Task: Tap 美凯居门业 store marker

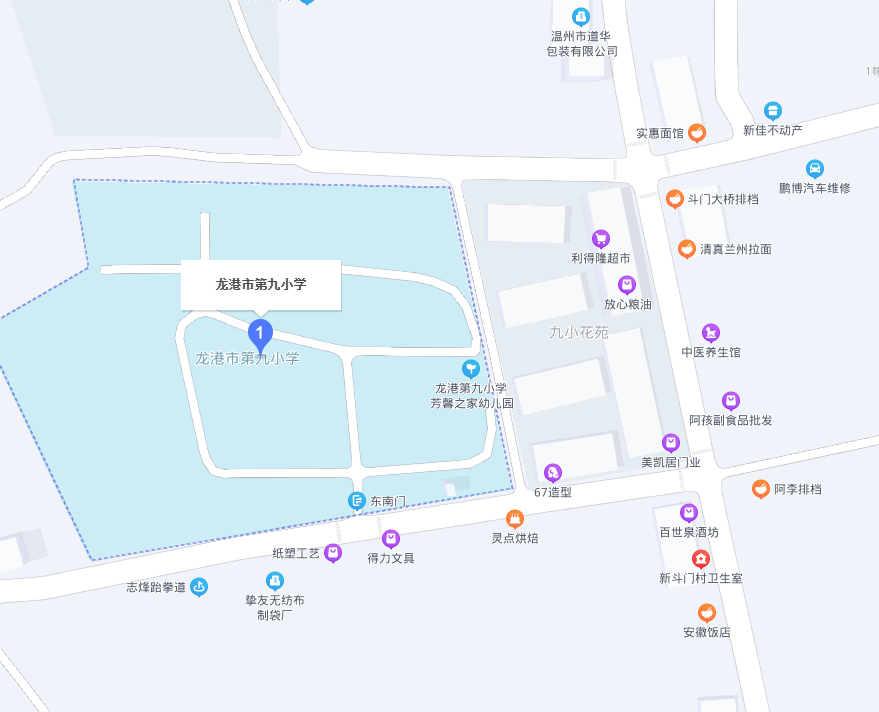Action: [671, 443]
